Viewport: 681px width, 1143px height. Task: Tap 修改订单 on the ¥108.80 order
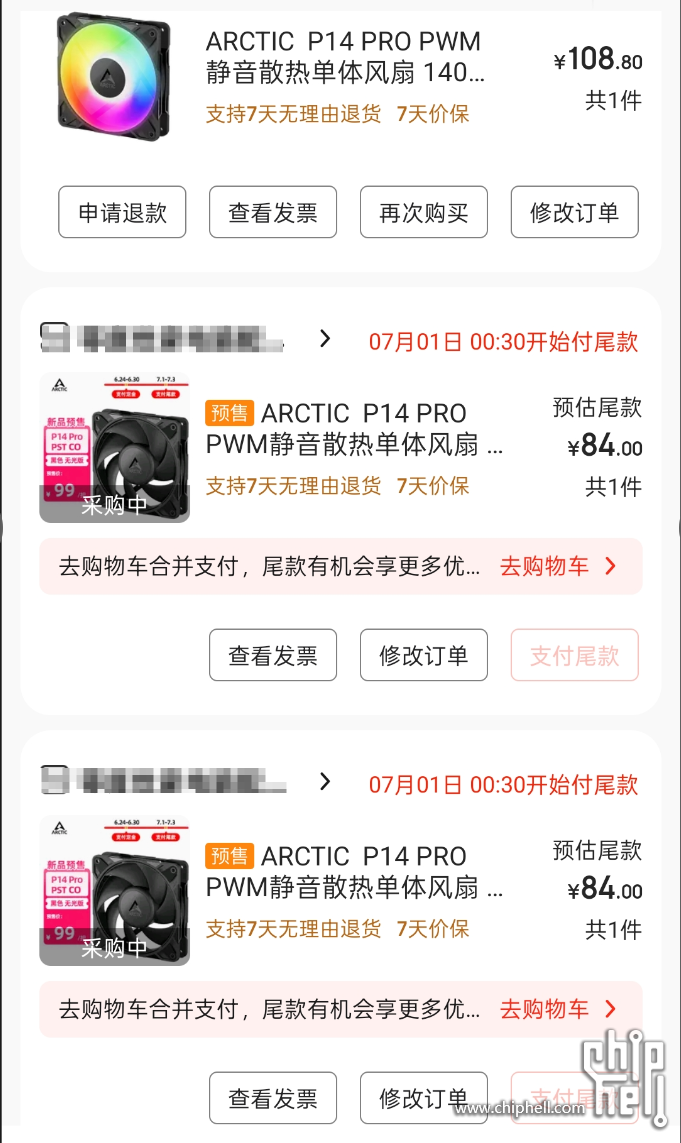574,212
